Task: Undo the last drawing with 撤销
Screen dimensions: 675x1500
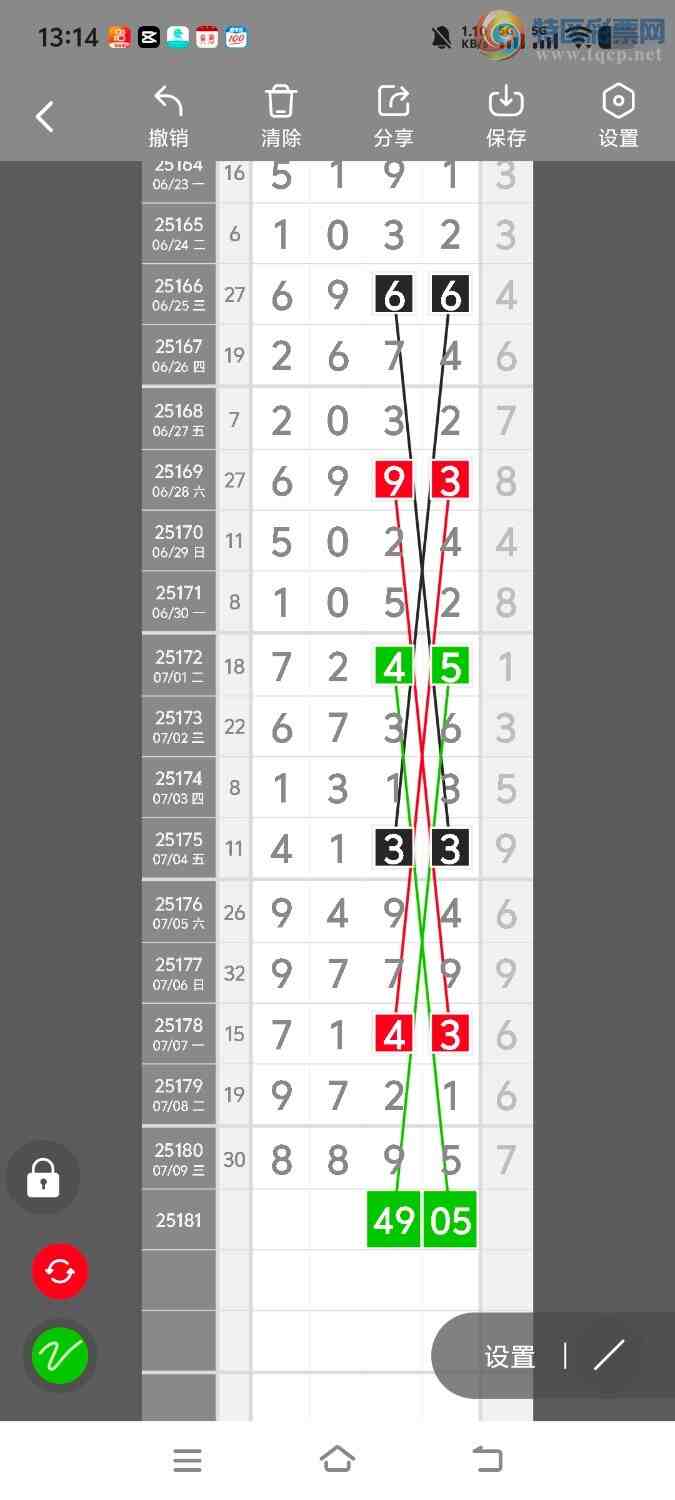Action: click(168, 117)
